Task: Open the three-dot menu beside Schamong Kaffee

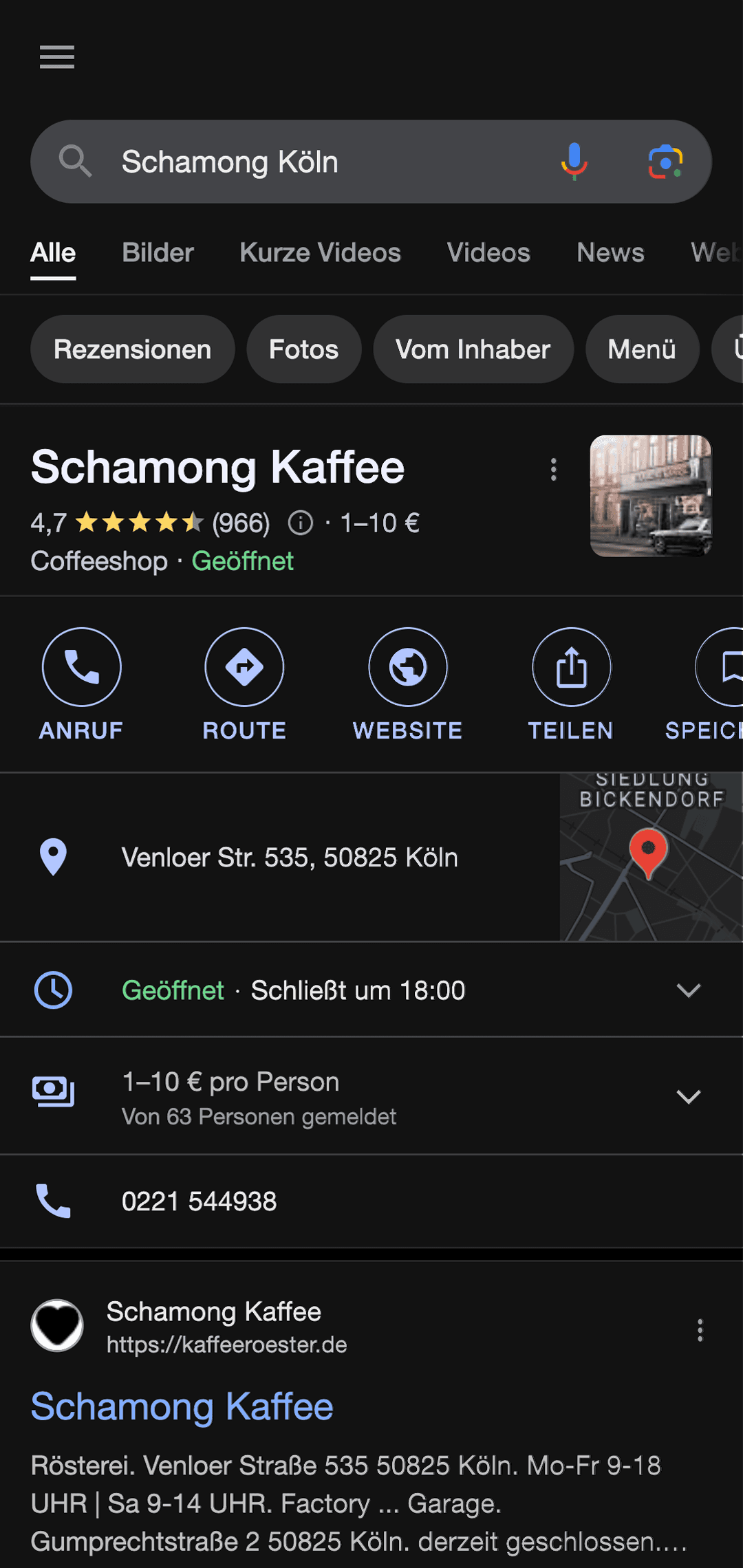Action: [553, 470]
